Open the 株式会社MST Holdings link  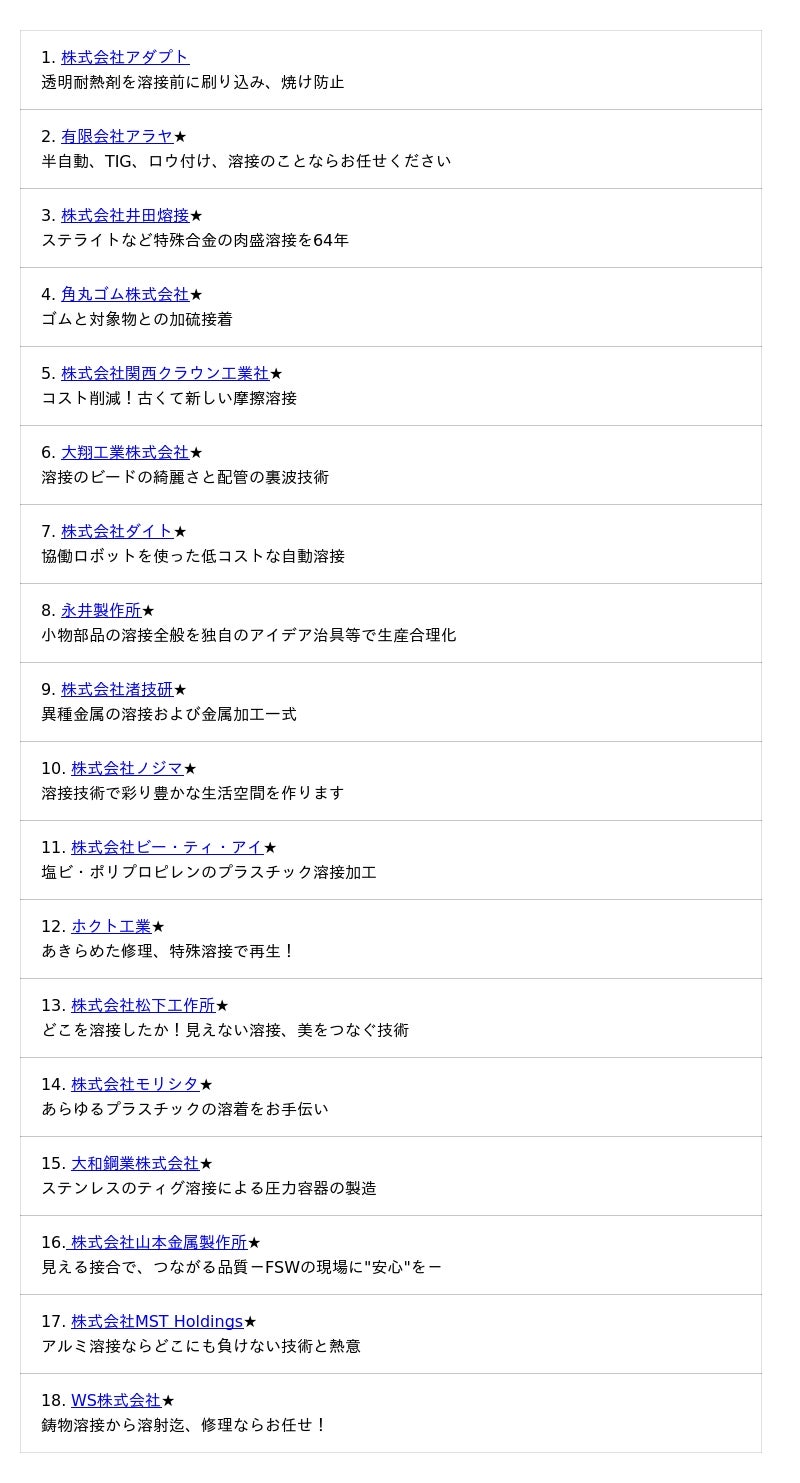(x=157, y=1321)
